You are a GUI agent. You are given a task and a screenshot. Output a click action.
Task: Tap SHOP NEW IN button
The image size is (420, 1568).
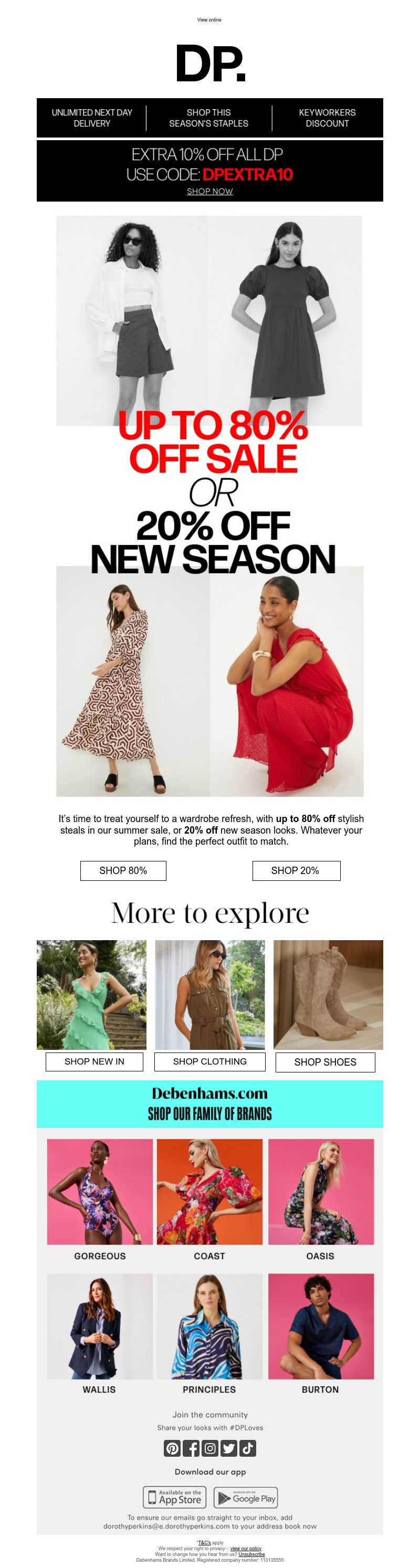[94, 1061]
